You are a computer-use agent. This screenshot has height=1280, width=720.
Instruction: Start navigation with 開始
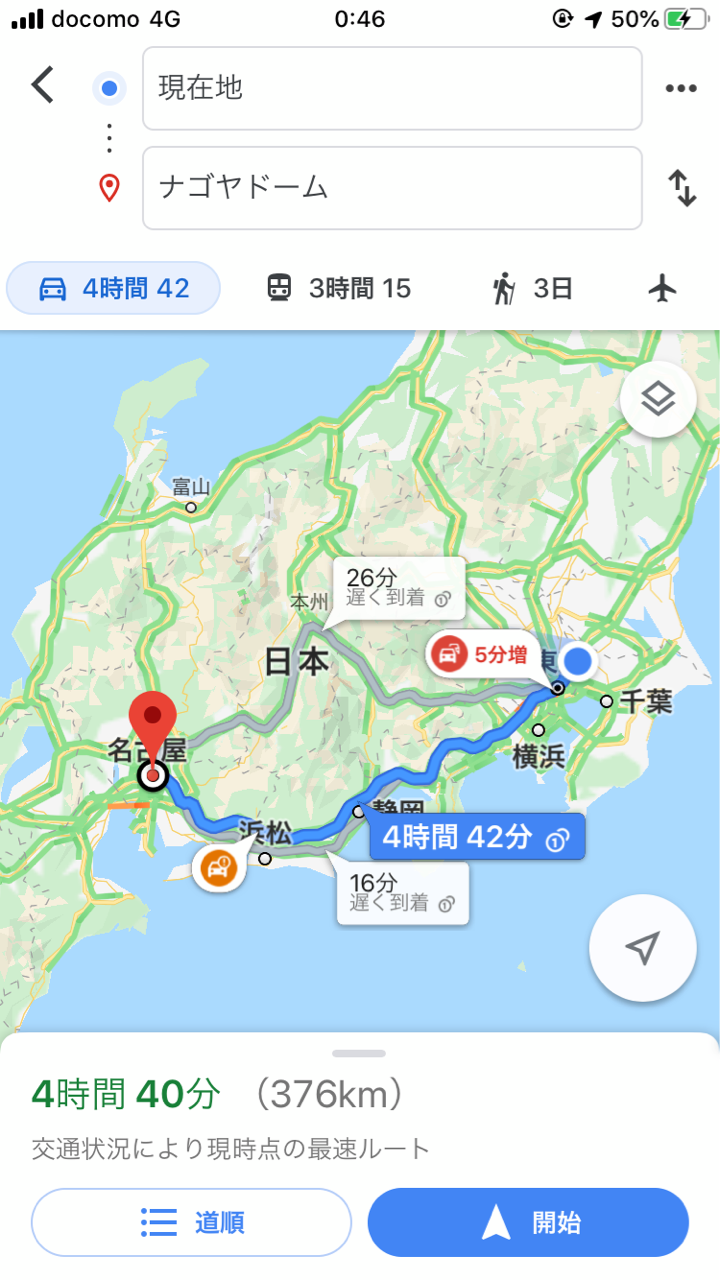tap(528, 1222)
